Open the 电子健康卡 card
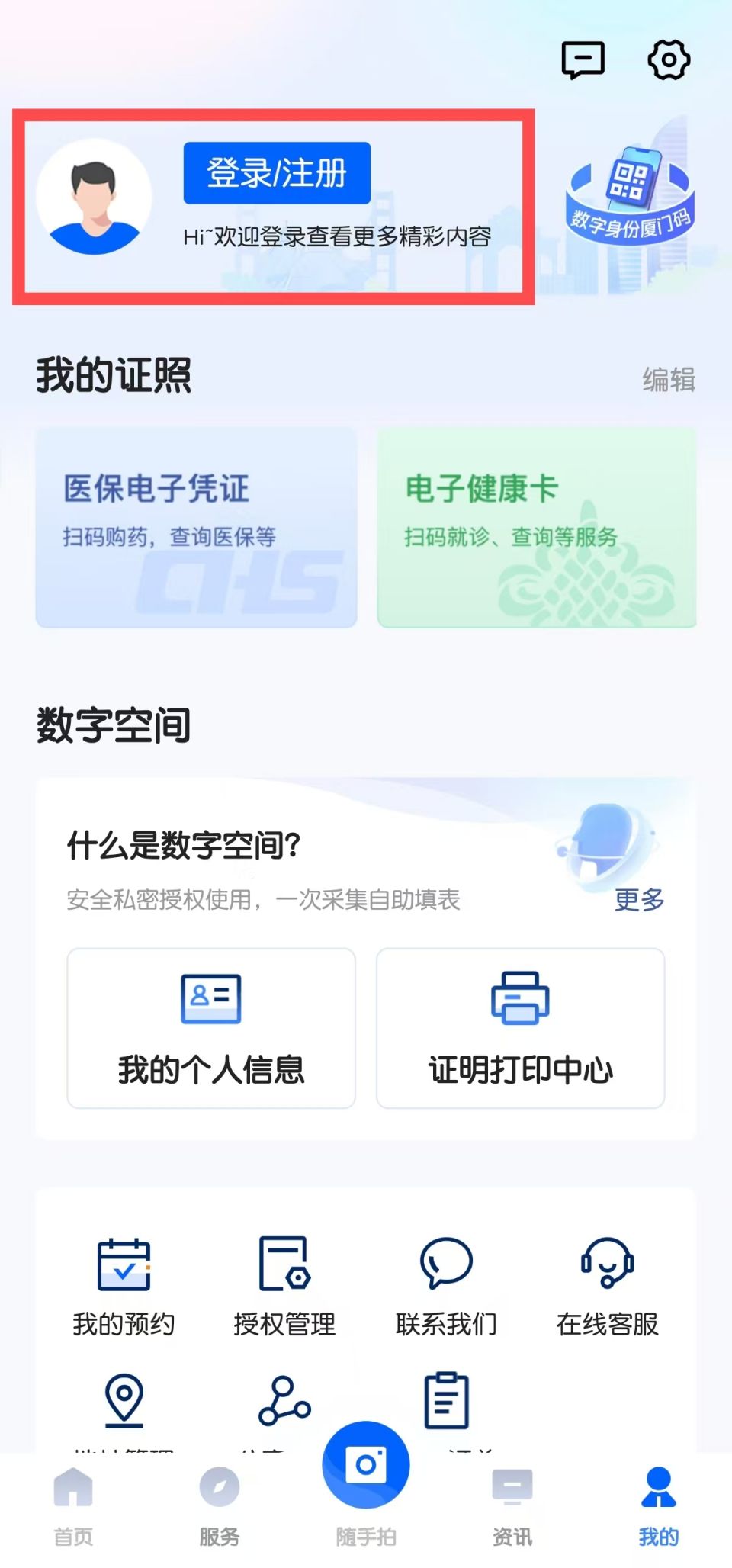 pos(537,527)
